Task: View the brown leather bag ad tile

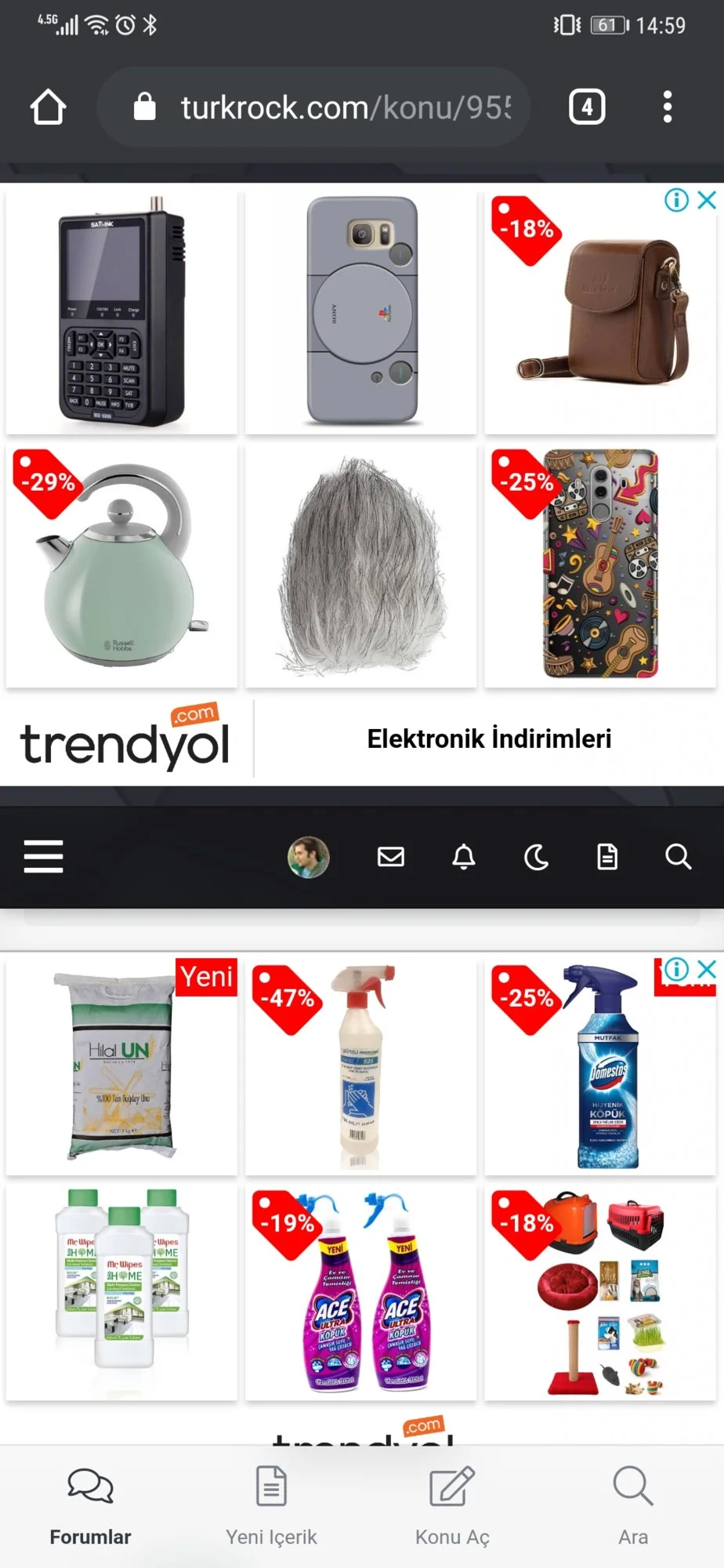Action: pos(600,310)
